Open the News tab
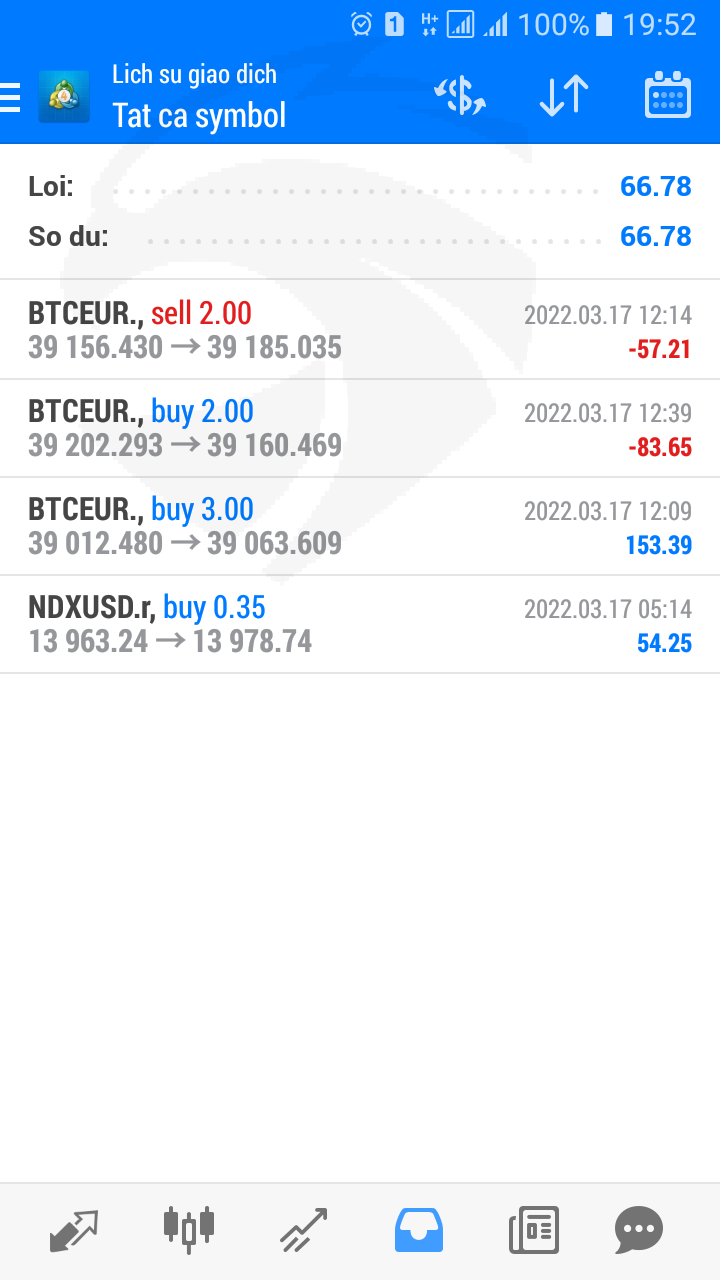 pos(534,1230)
